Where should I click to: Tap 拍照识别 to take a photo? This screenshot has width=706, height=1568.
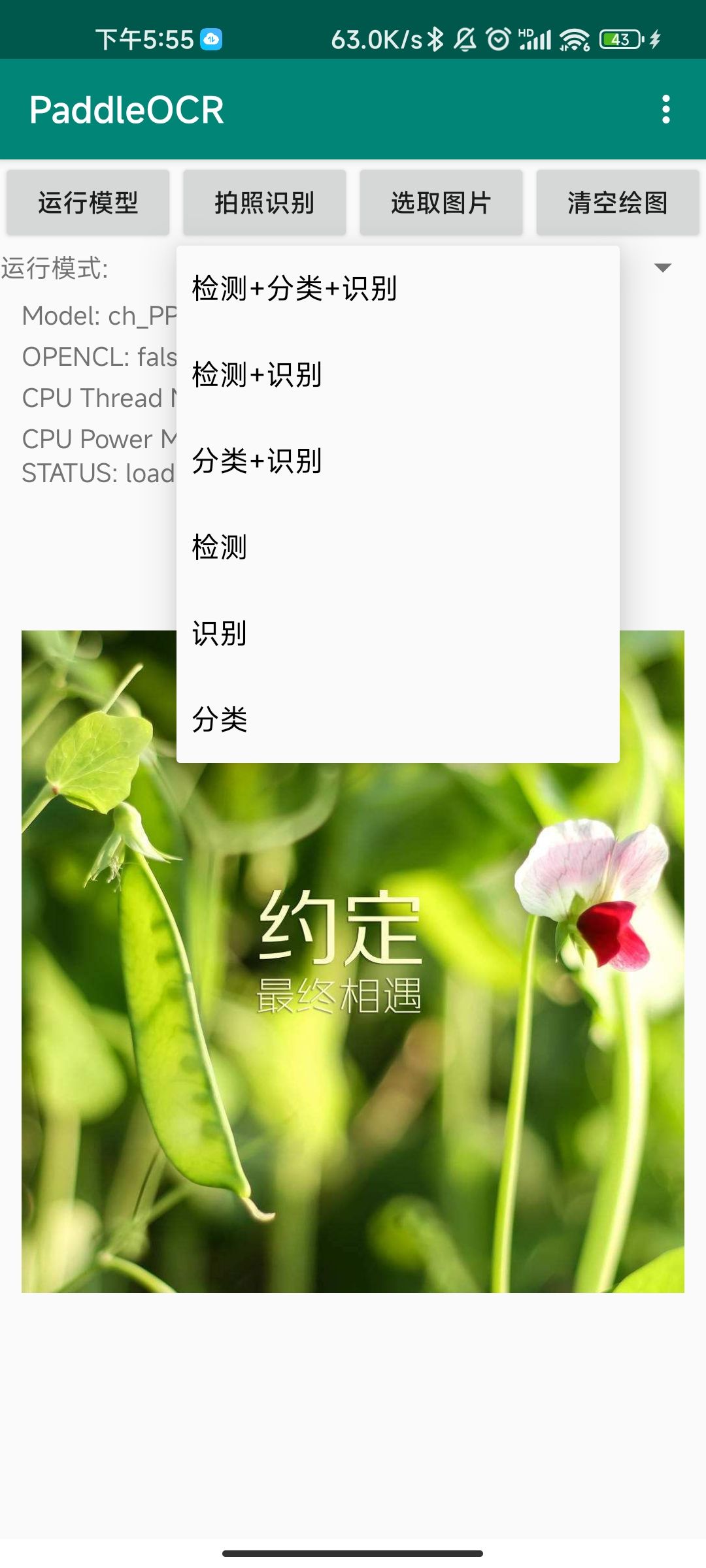click(x=265, y=203)
